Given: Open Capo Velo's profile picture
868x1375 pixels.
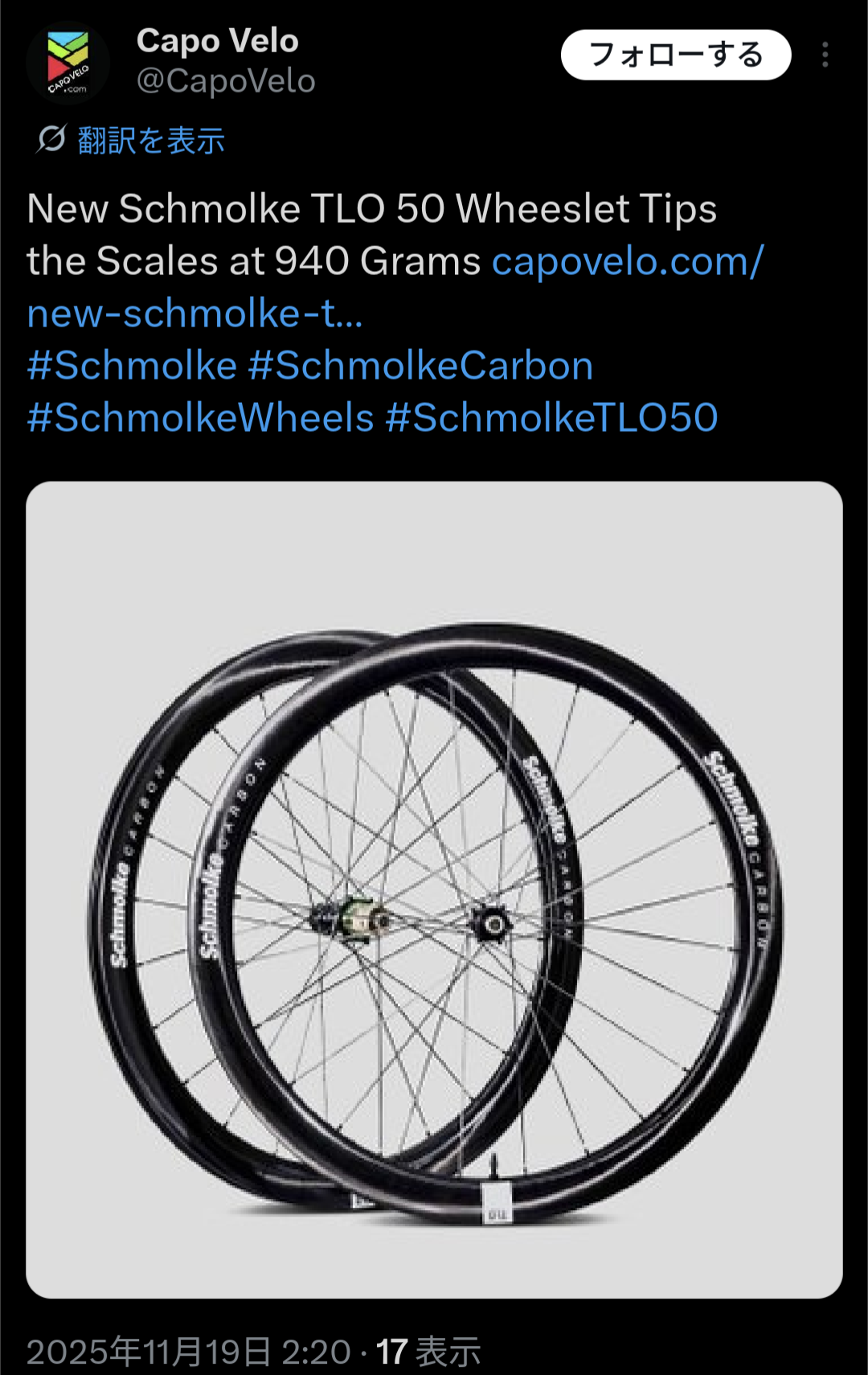Looking at the screenshot, I should (x=68, y=63).
